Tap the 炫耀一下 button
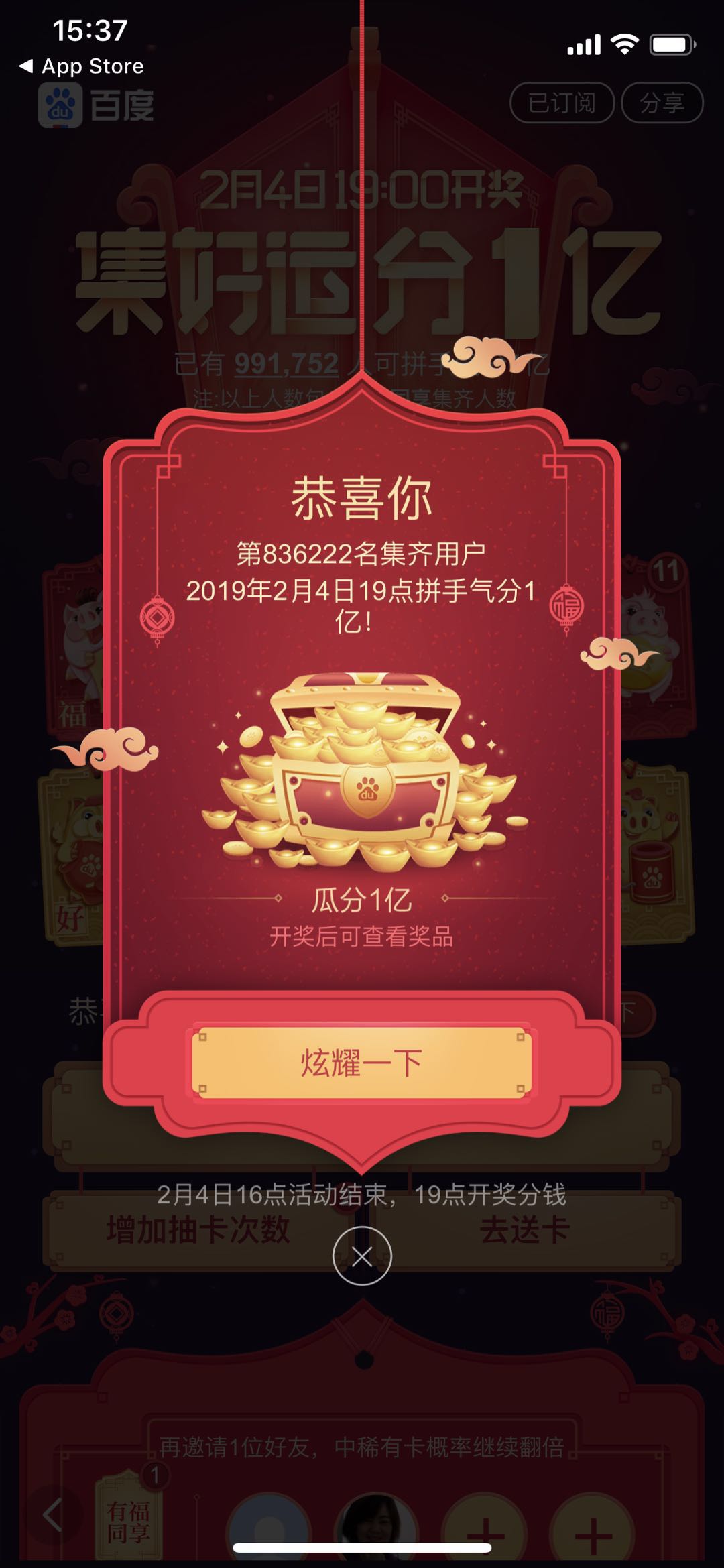The height and width of the screenshot is (1568, 724). click(x=362, y=1063)
